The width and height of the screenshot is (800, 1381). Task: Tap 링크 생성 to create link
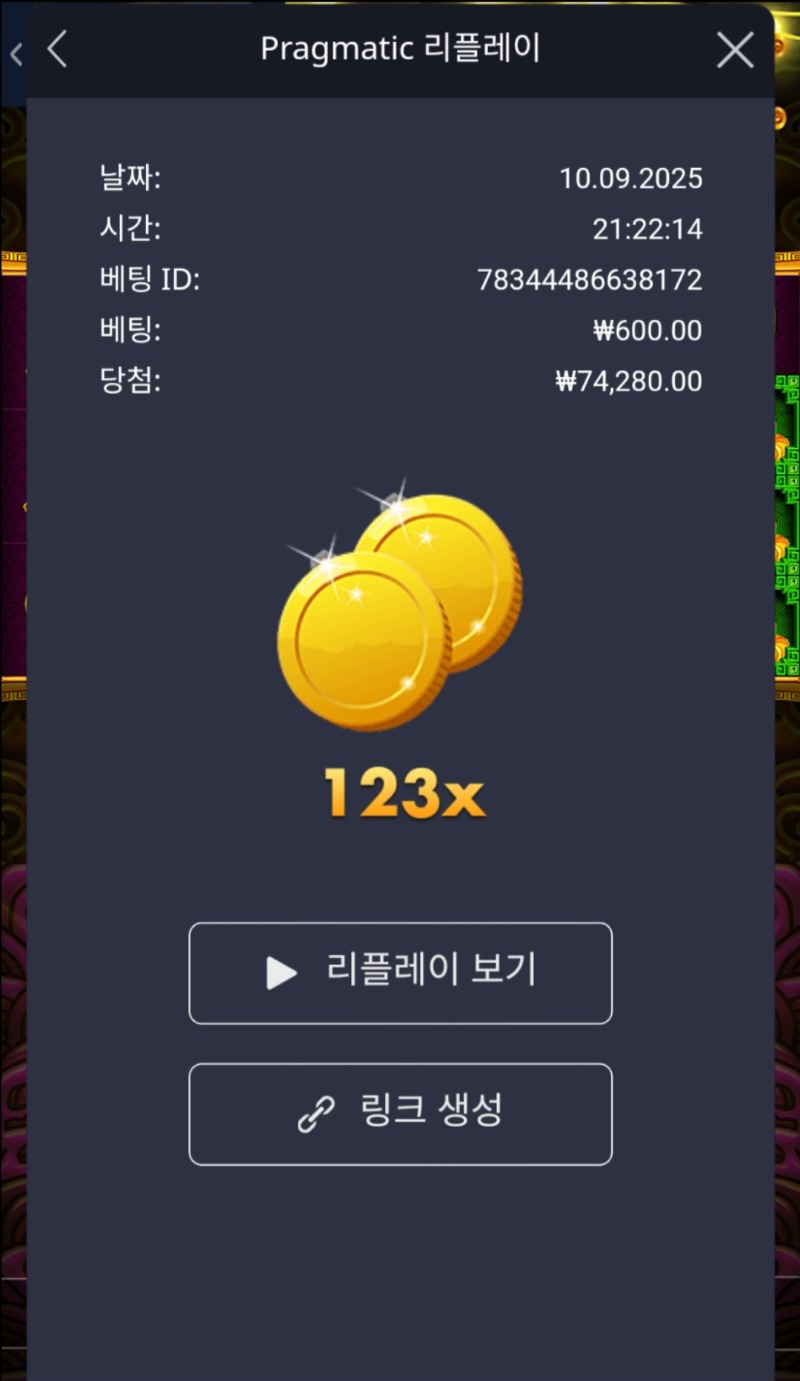click(400, 1113)
